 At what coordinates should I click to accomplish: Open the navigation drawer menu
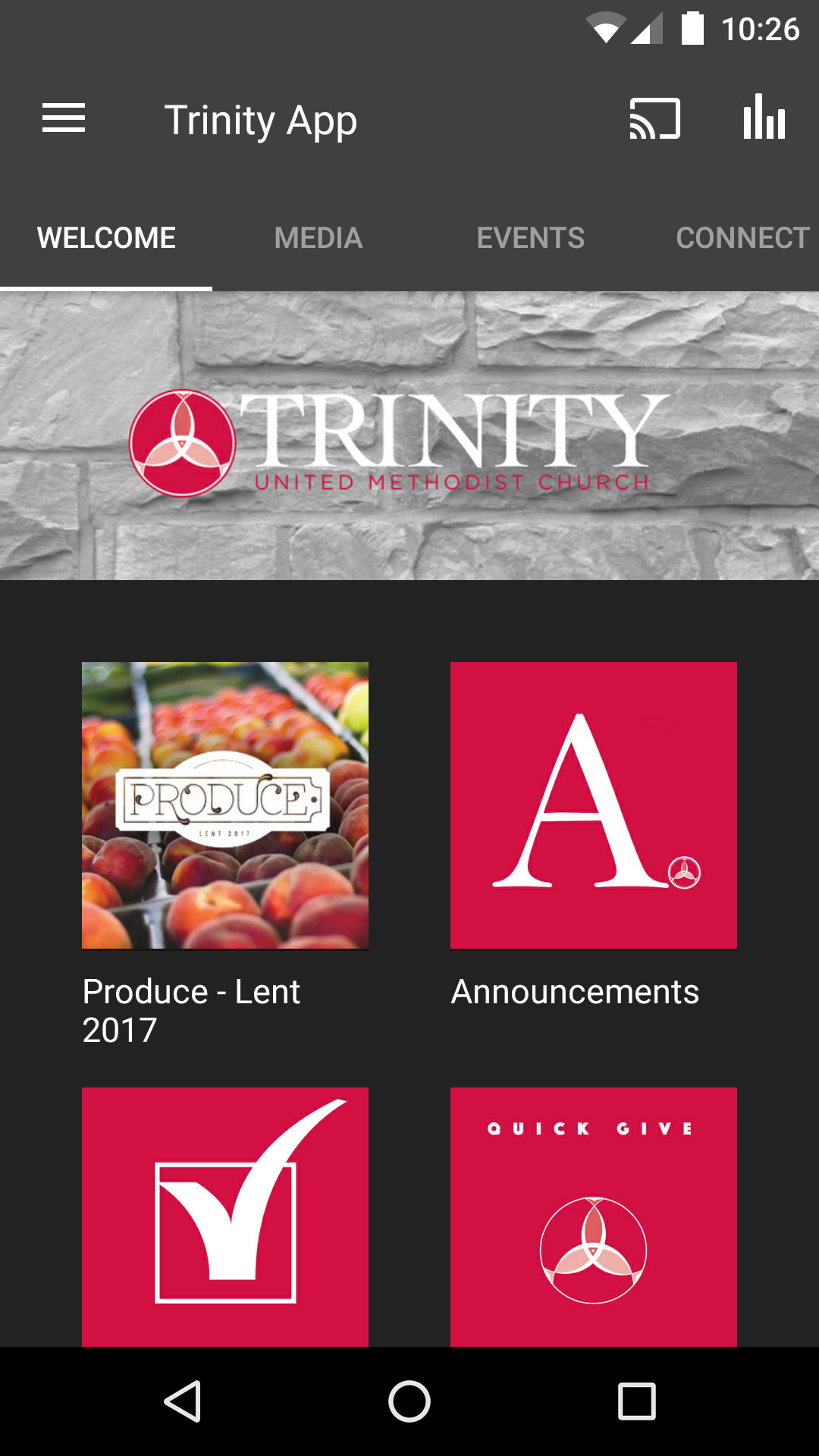point(64,118)
